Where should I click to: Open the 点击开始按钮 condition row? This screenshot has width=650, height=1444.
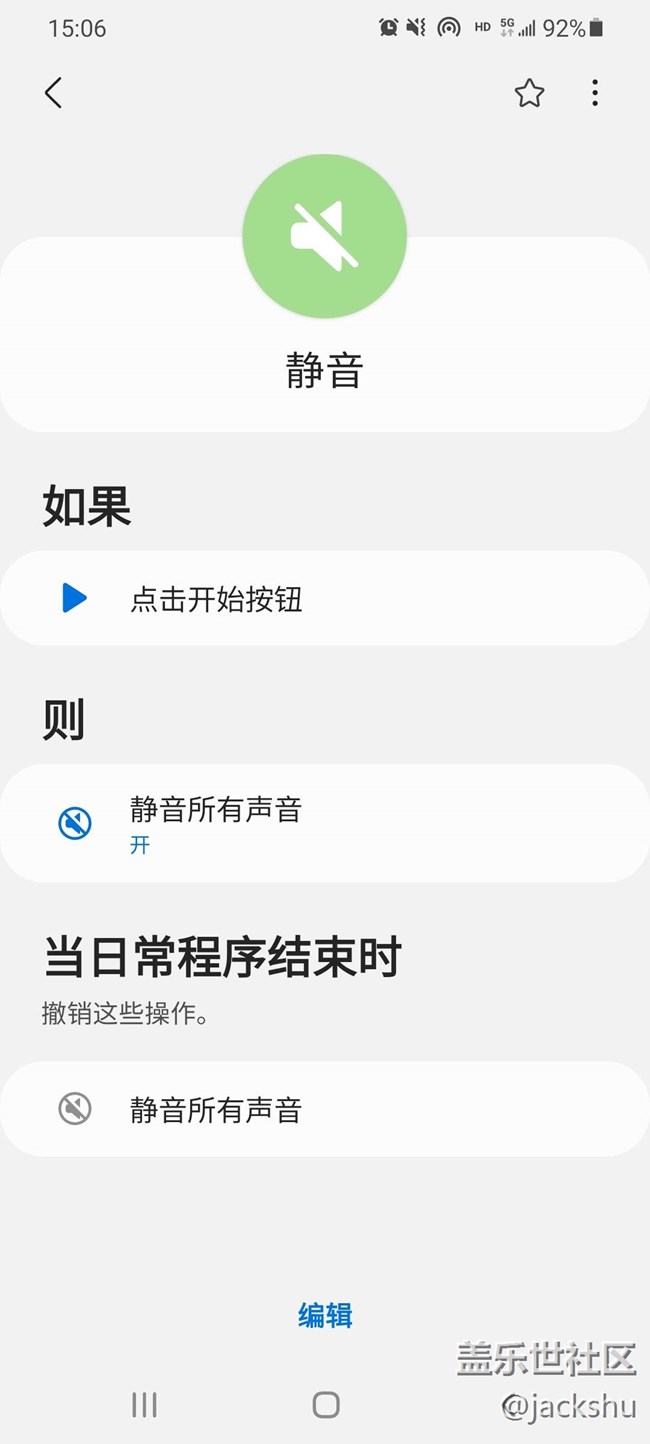point(324,599)
